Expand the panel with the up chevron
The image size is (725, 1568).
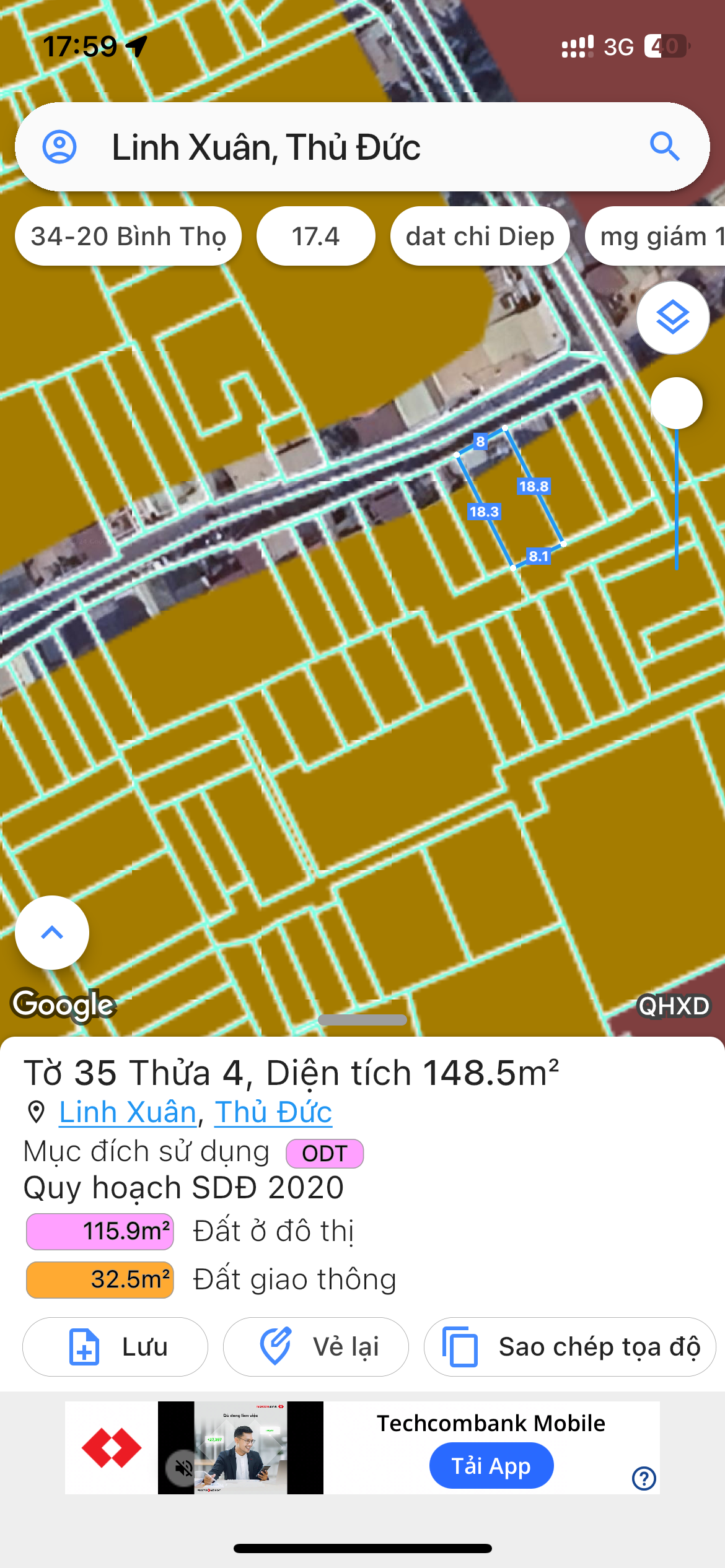coord(52,933)
